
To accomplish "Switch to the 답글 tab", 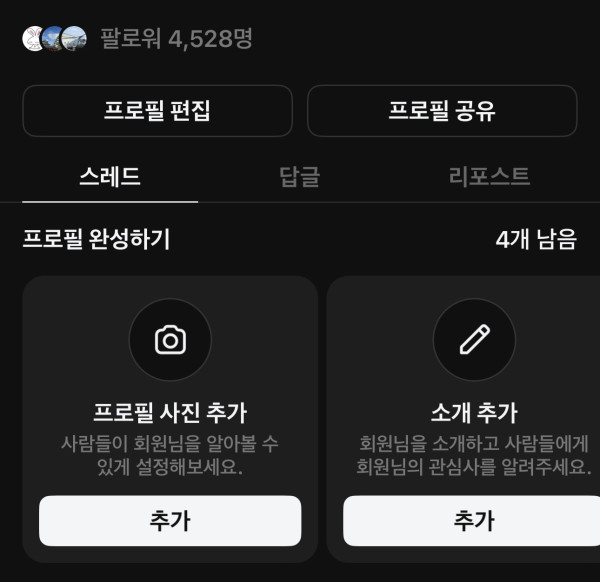I will (x=299, y=178).
